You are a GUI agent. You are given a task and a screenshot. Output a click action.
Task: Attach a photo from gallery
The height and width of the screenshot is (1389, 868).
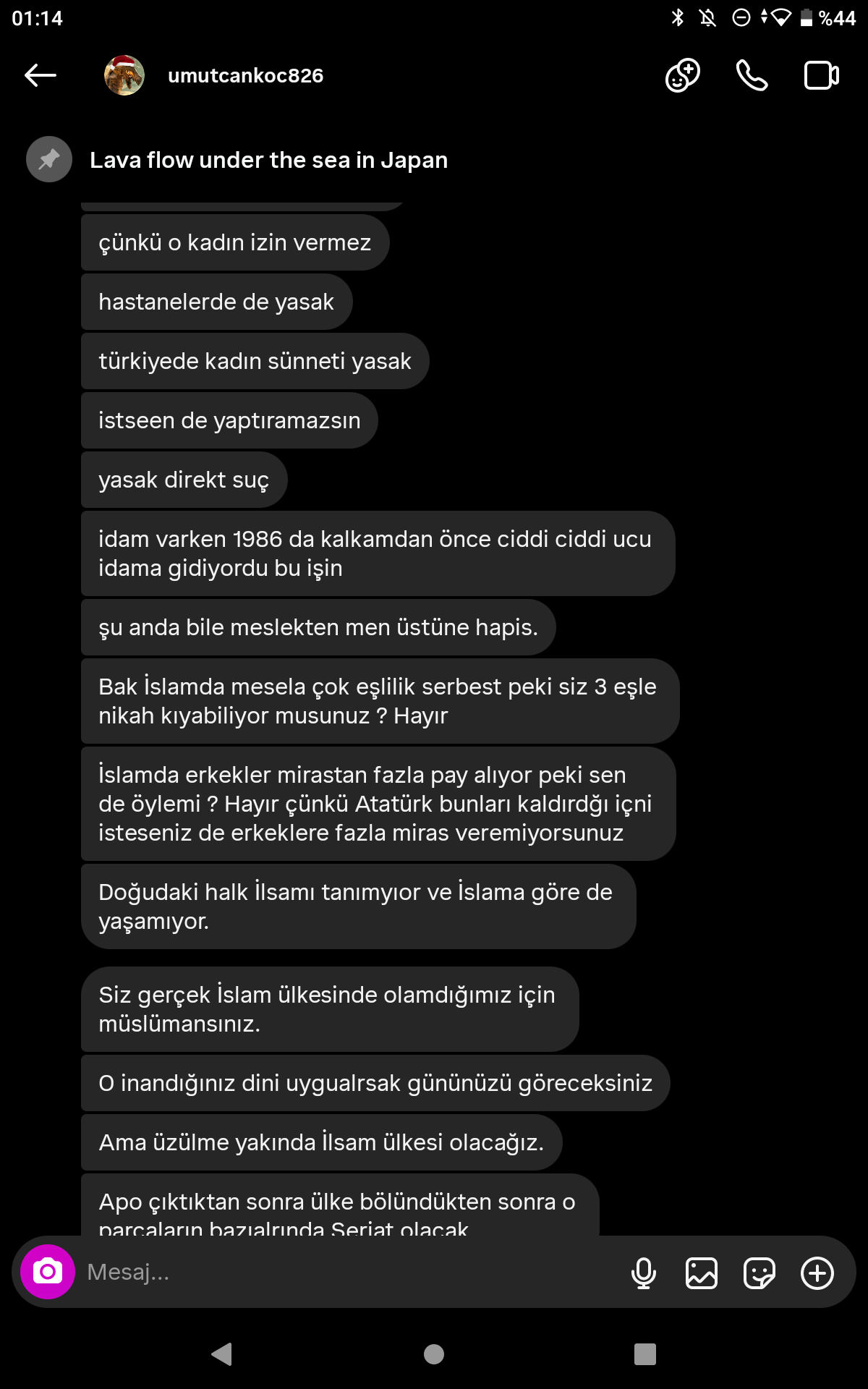tap(702, 1273)
